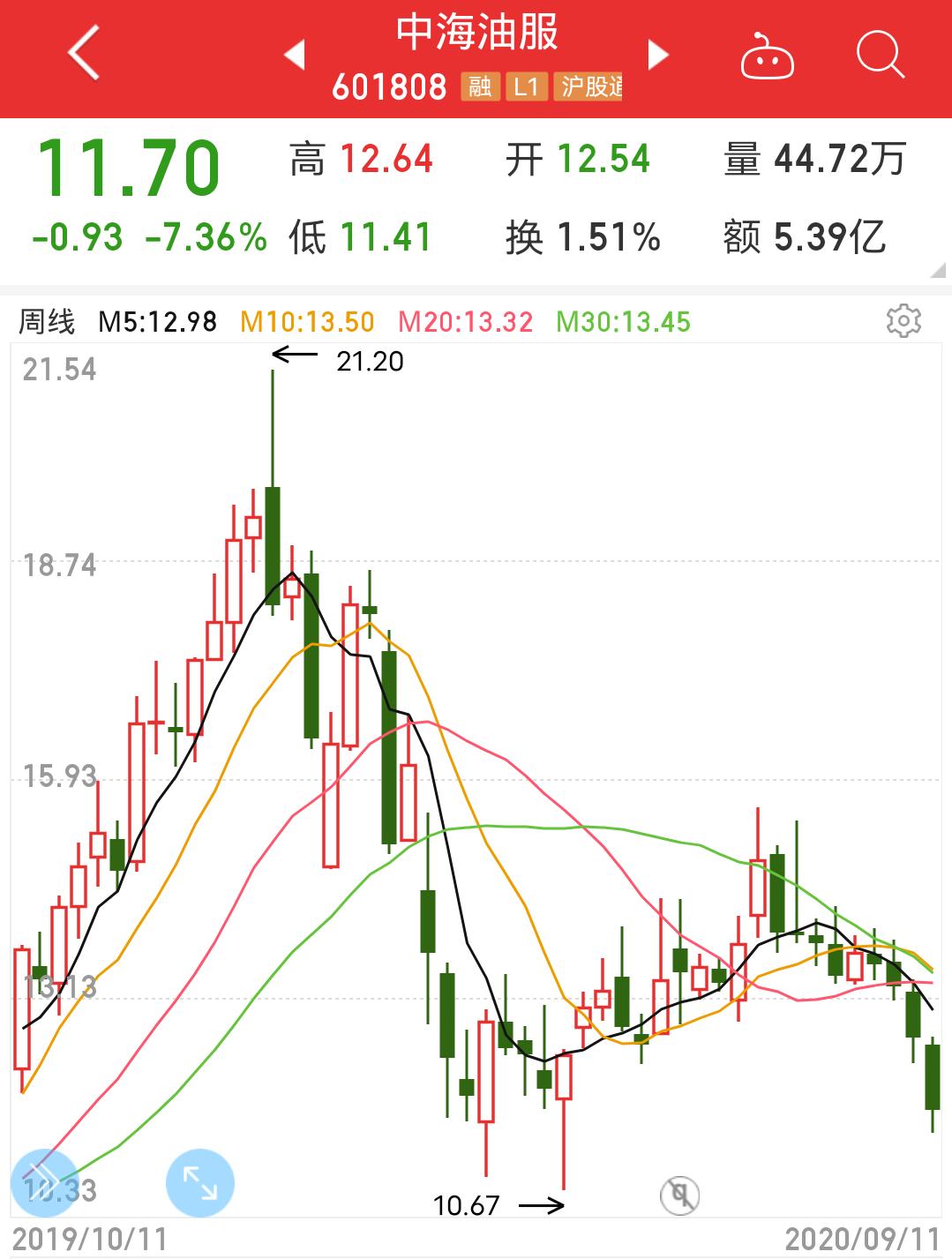Expand more quote details via corner triangle
The image size is (952, 1259).
click(939, 274)
